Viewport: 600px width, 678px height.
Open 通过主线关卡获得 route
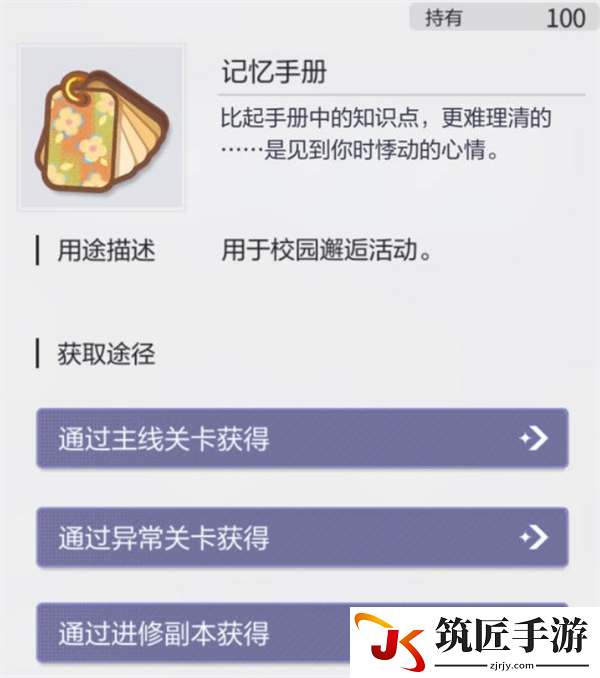coord(302,438)
